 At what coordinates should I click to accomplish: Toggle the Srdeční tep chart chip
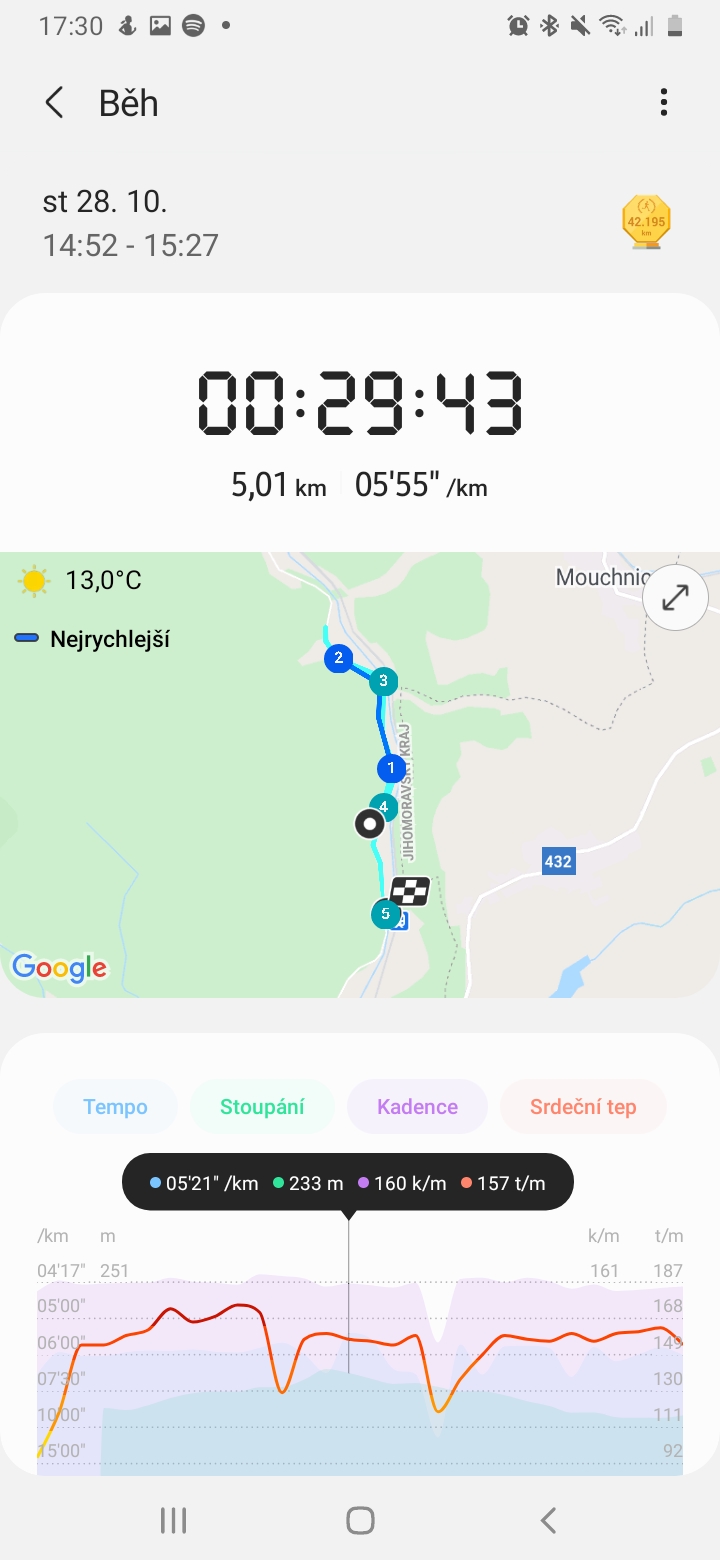[583, 1107]
